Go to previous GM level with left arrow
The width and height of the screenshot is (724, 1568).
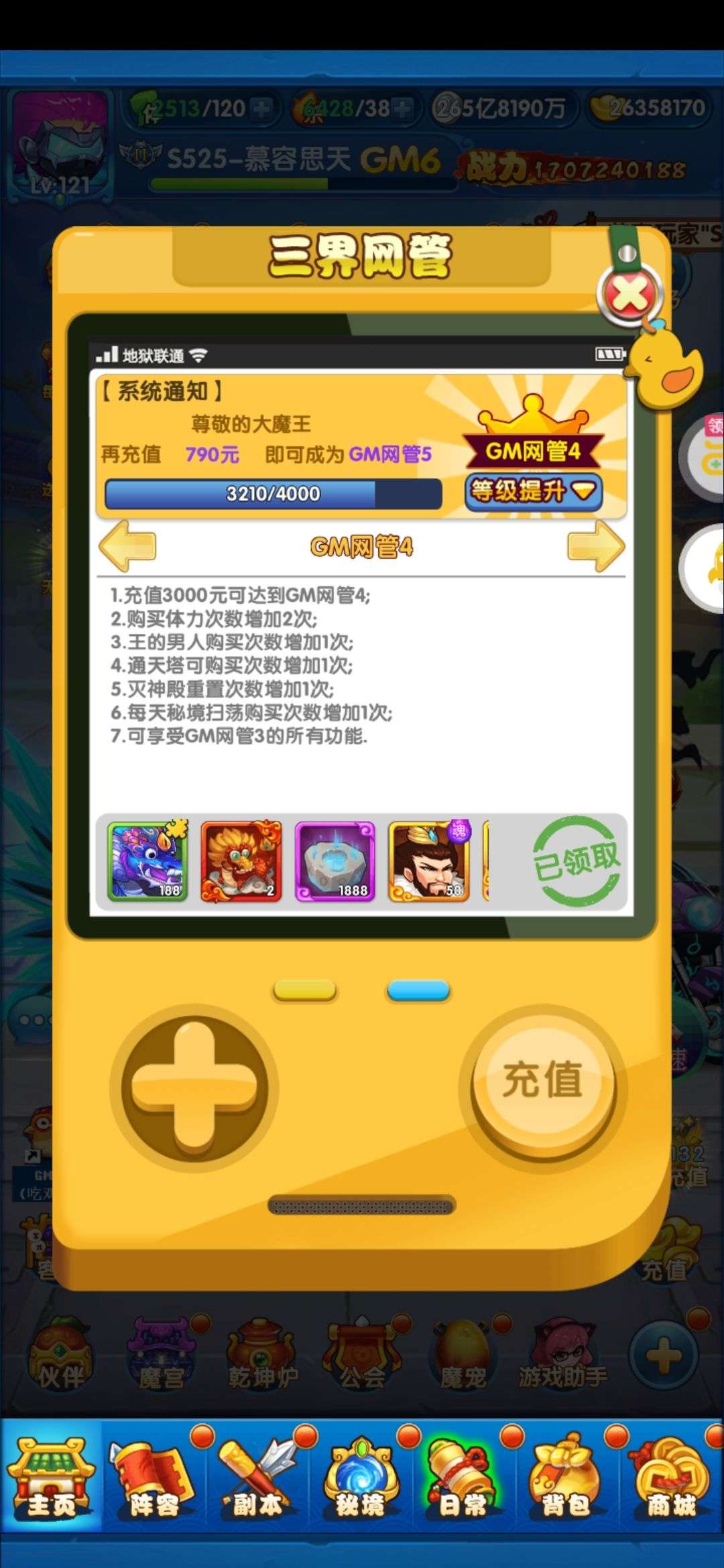(127, 546)
